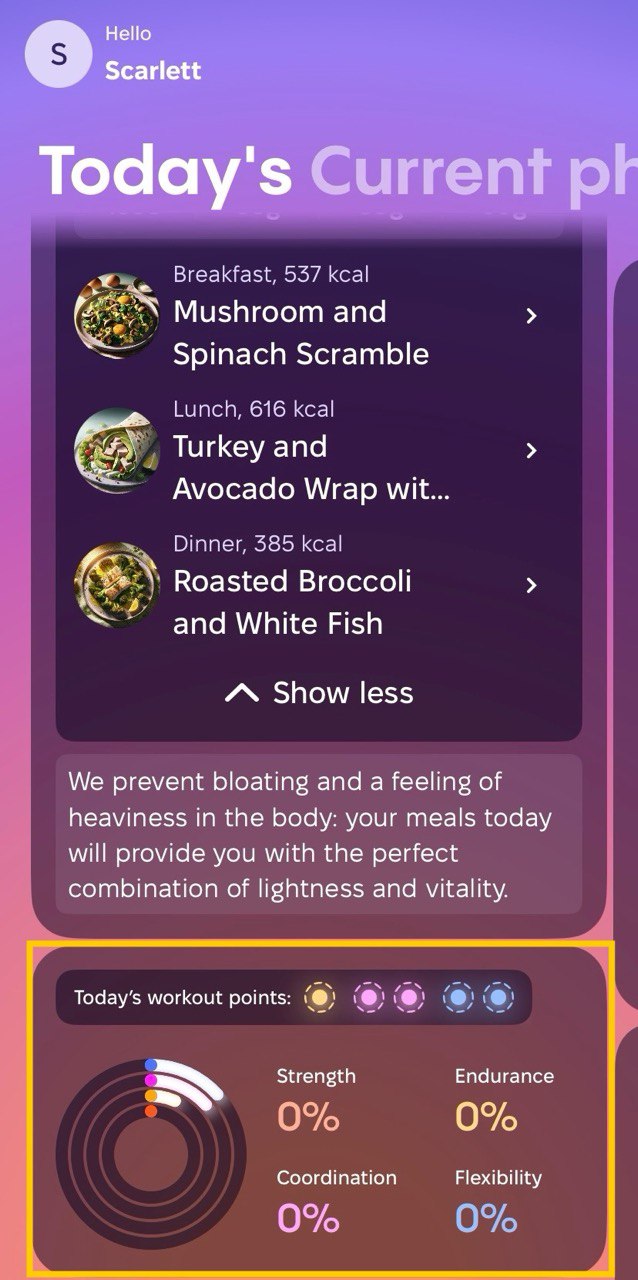This screenshot has height=1280, width=638.
Task: Open Scarlett's profile avatar
Action: tap(58, 54)
